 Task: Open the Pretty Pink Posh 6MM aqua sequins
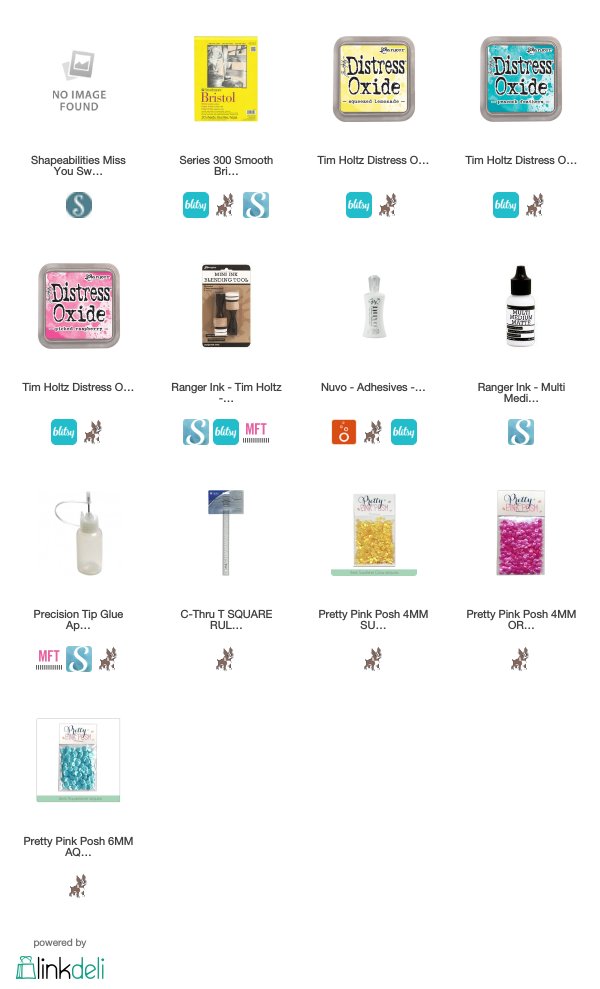[x=78, y=760]
